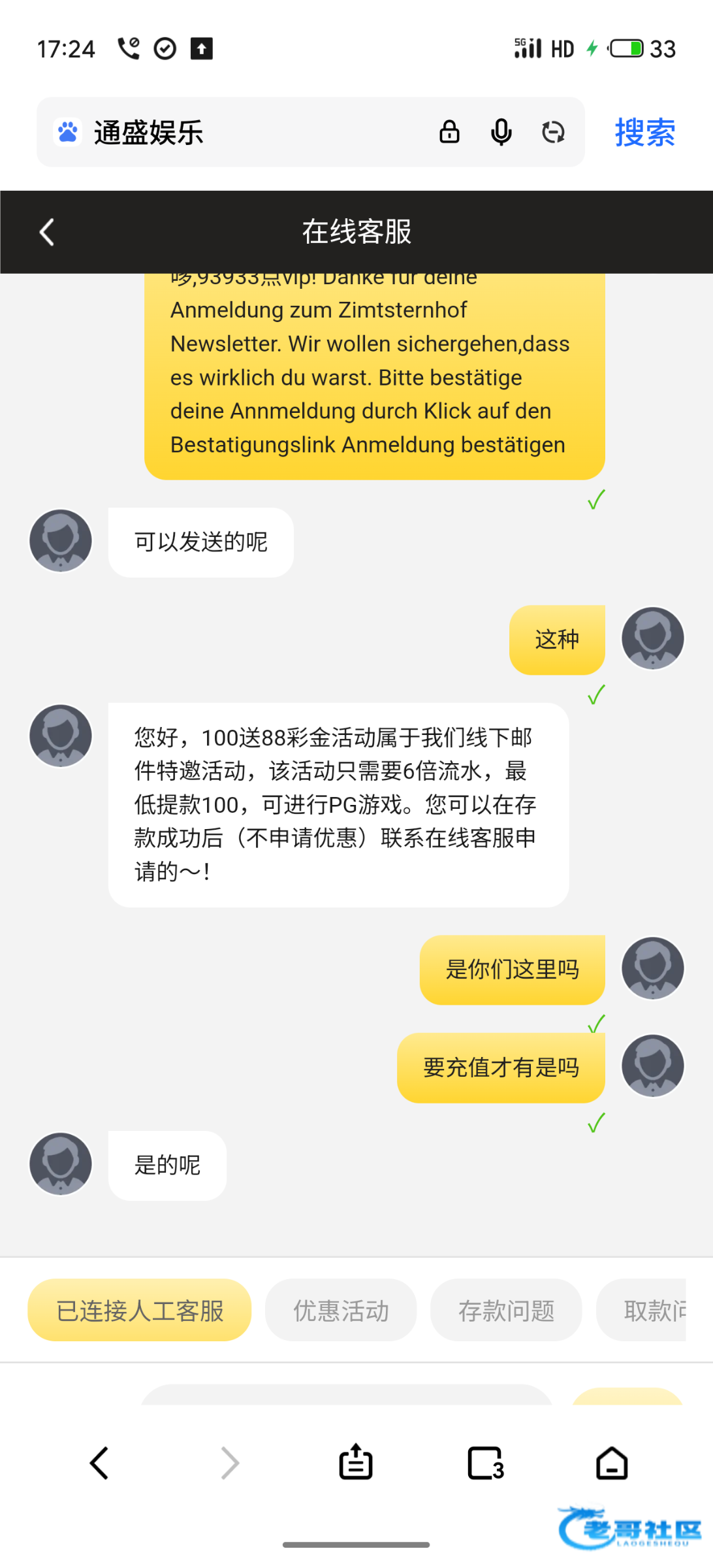Open the lock site-info icon
This screenshot has width=713, height=1568.
point(449,132)
